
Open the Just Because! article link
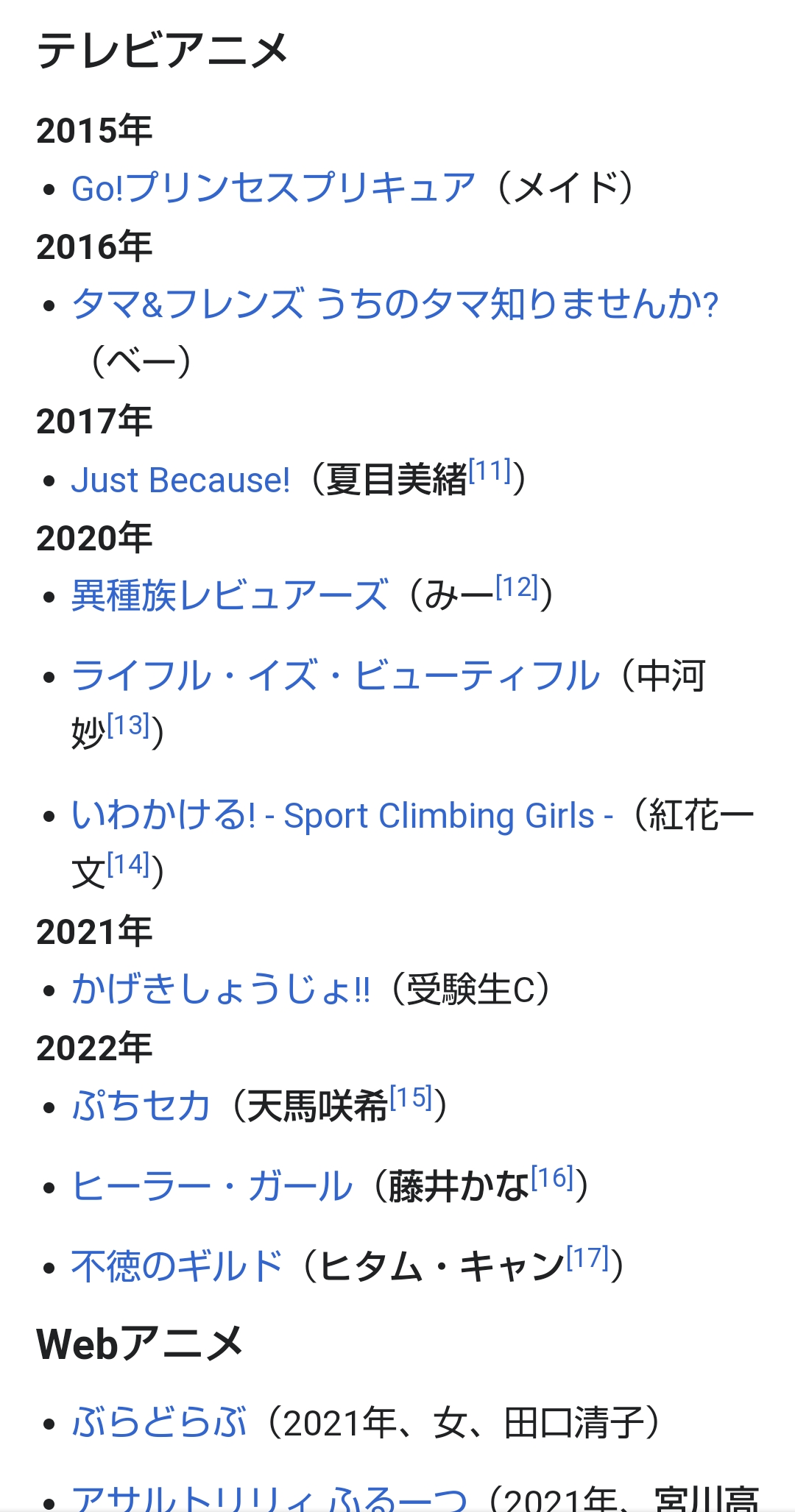point(181,480)
